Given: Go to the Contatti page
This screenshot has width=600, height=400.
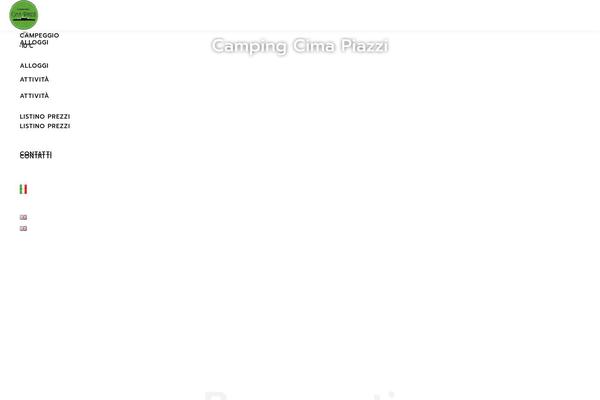Looking at the screenshot, I should [35, 155].
